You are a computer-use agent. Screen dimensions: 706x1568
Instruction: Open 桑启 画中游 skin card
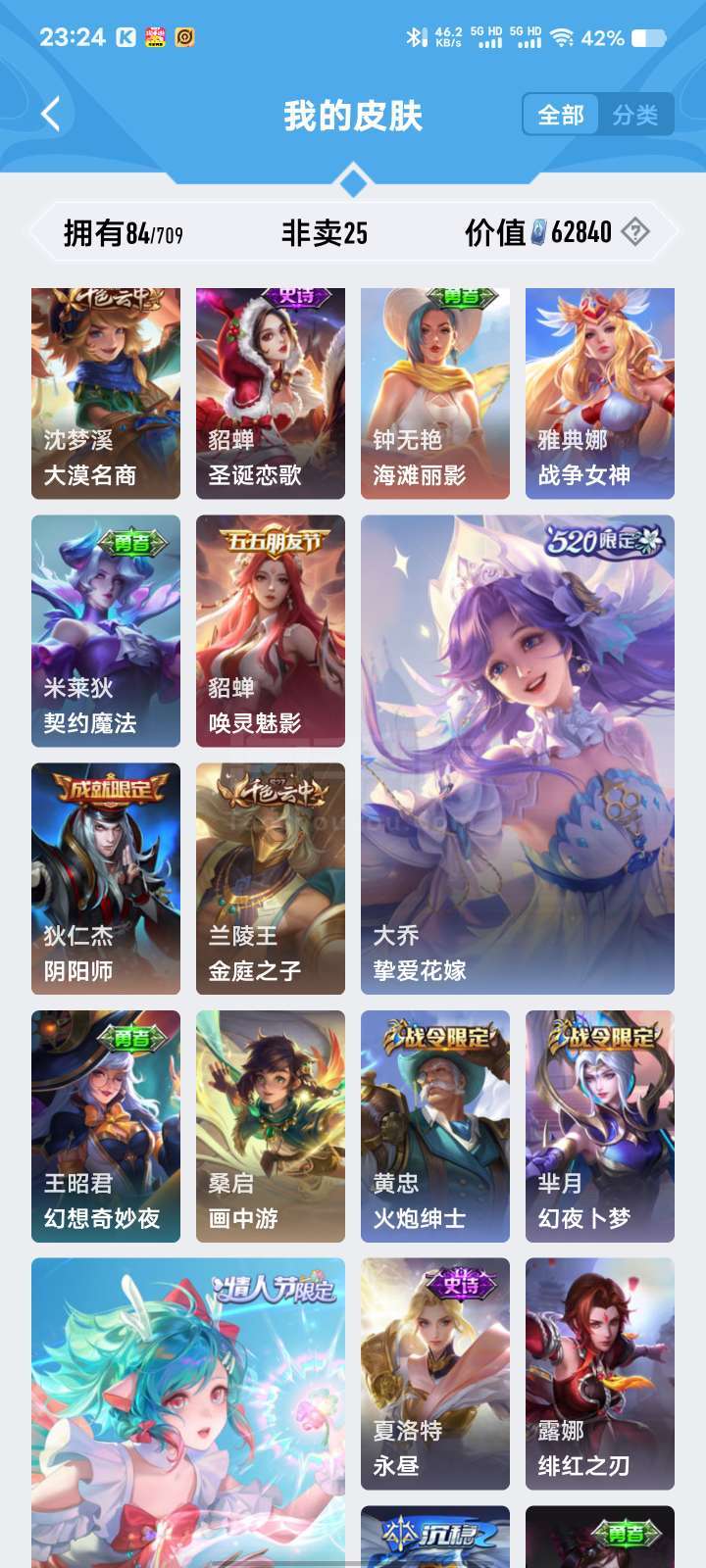(271, 1126)
